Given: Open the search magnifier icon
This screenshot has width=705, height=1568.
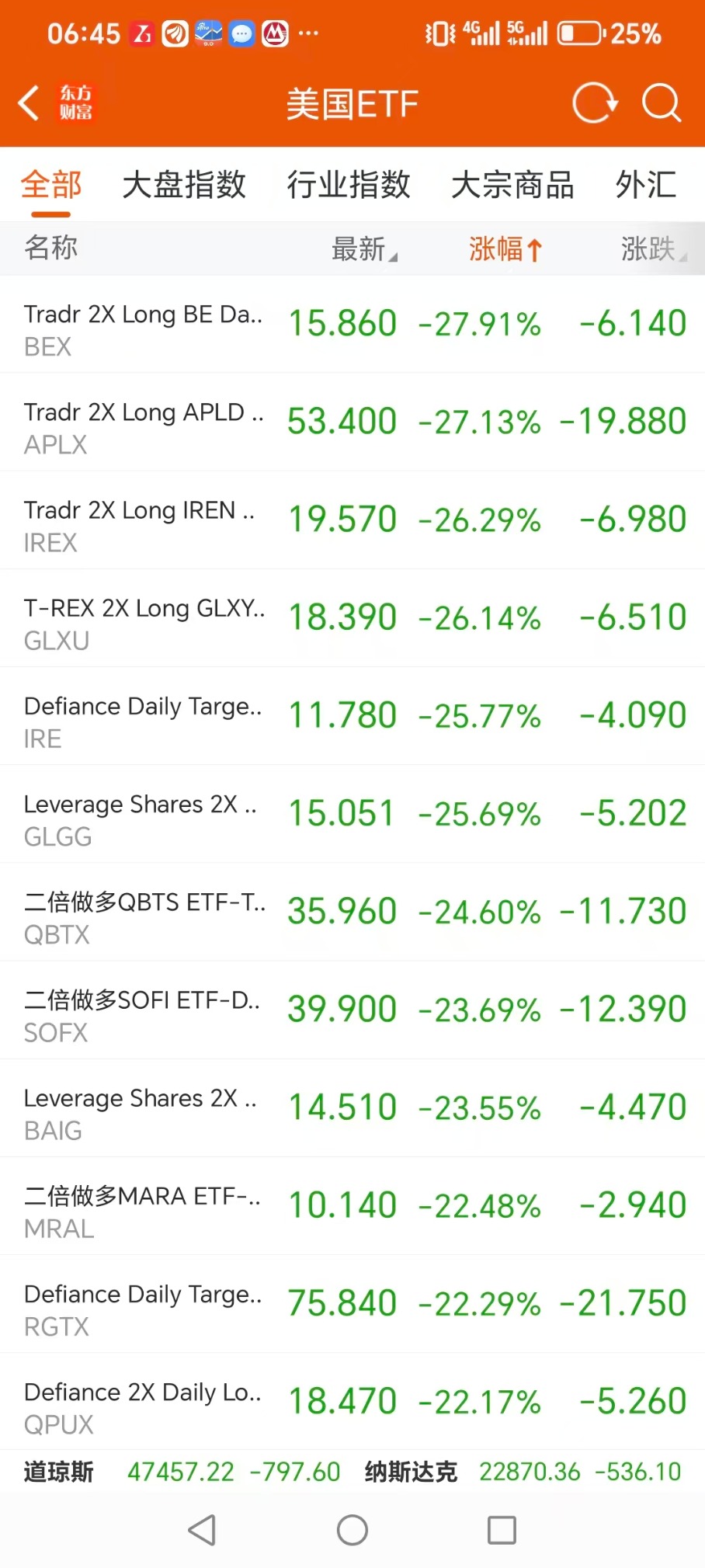Looking at the screenshot, I should 661,103.
